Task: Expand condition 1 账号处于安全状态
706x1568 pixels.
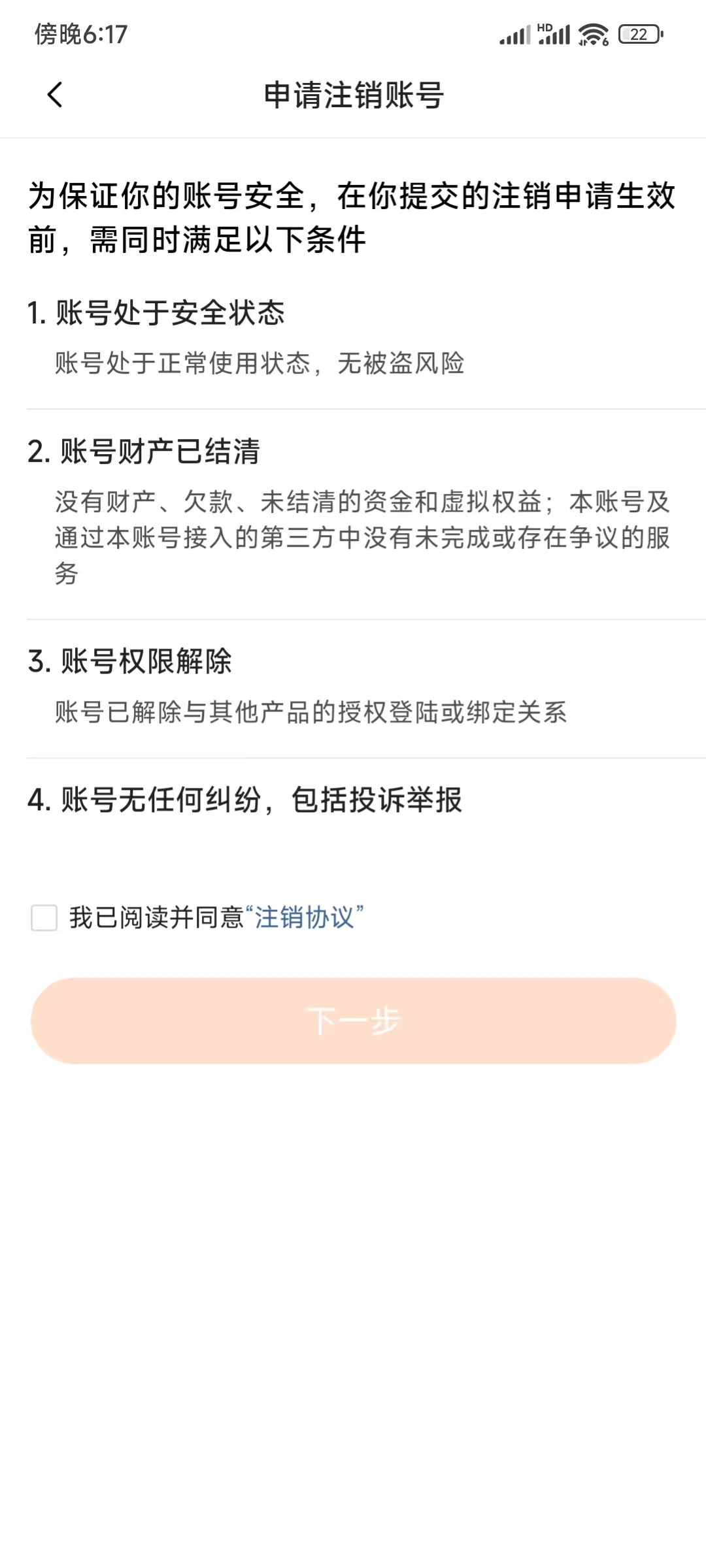Action: (157, 314)
